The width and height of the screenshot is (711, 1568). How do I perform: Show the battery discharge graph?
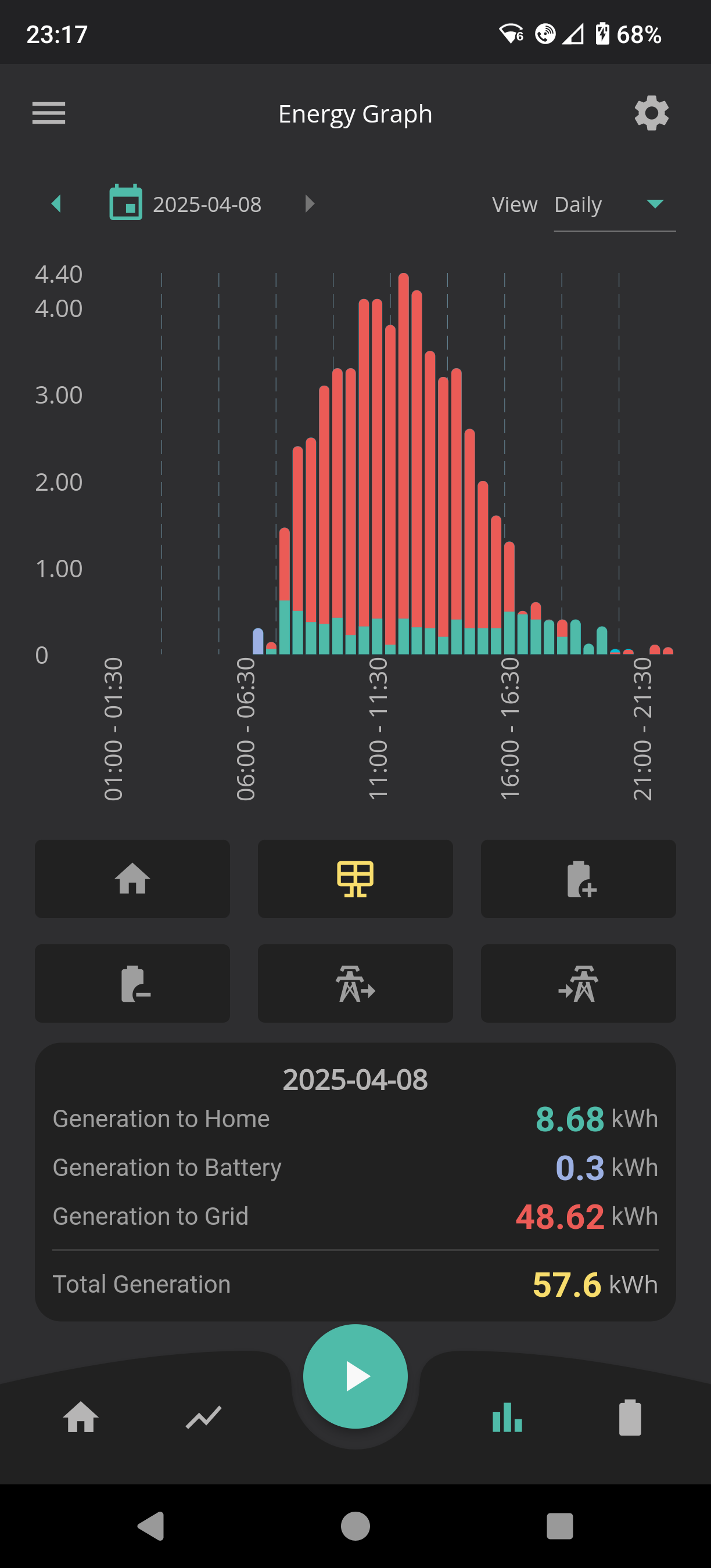[132, 983]
